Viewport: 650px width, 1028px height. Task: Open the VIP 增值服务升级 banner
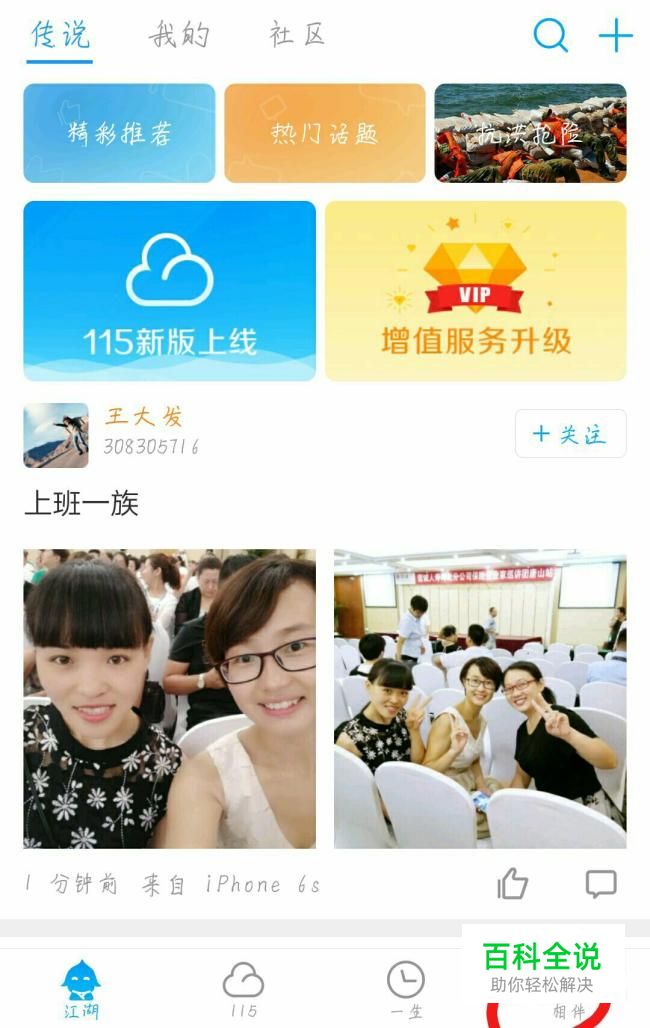476,291
